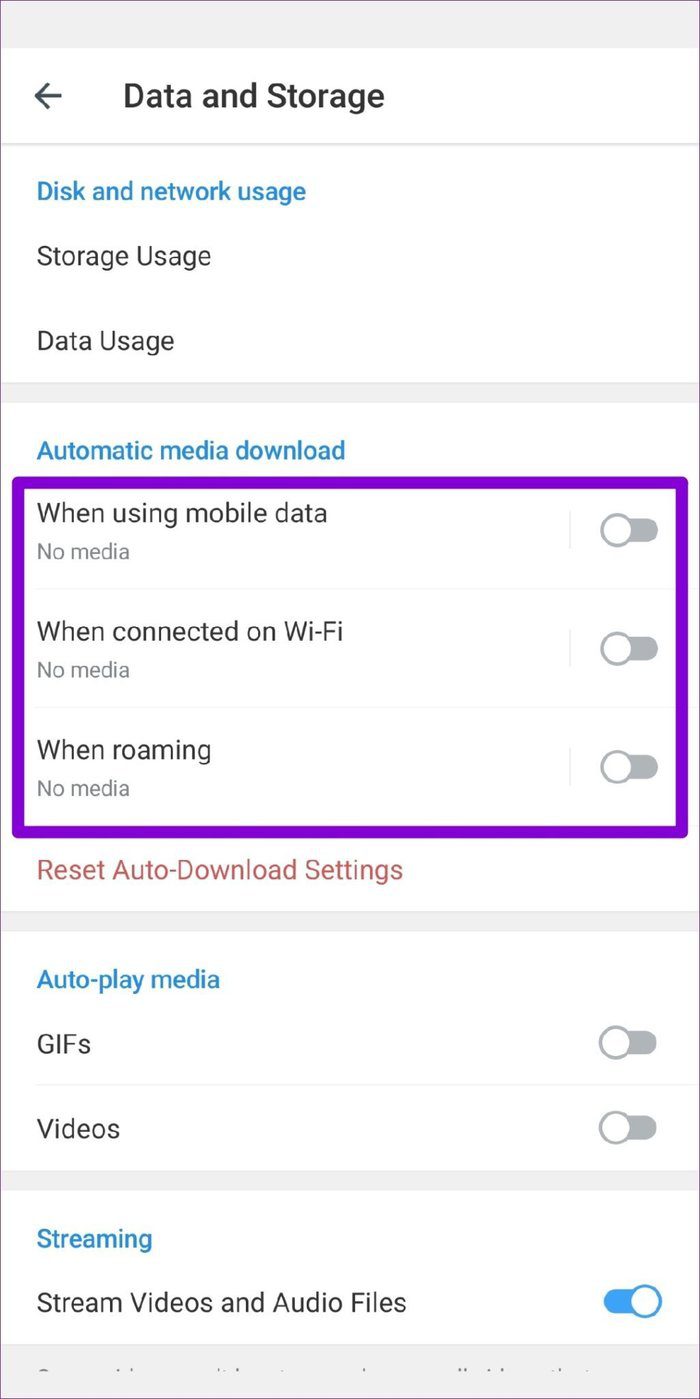The image size is (700, 1399).
Task: Open Storage Usage
Action: tap(350, 256)
